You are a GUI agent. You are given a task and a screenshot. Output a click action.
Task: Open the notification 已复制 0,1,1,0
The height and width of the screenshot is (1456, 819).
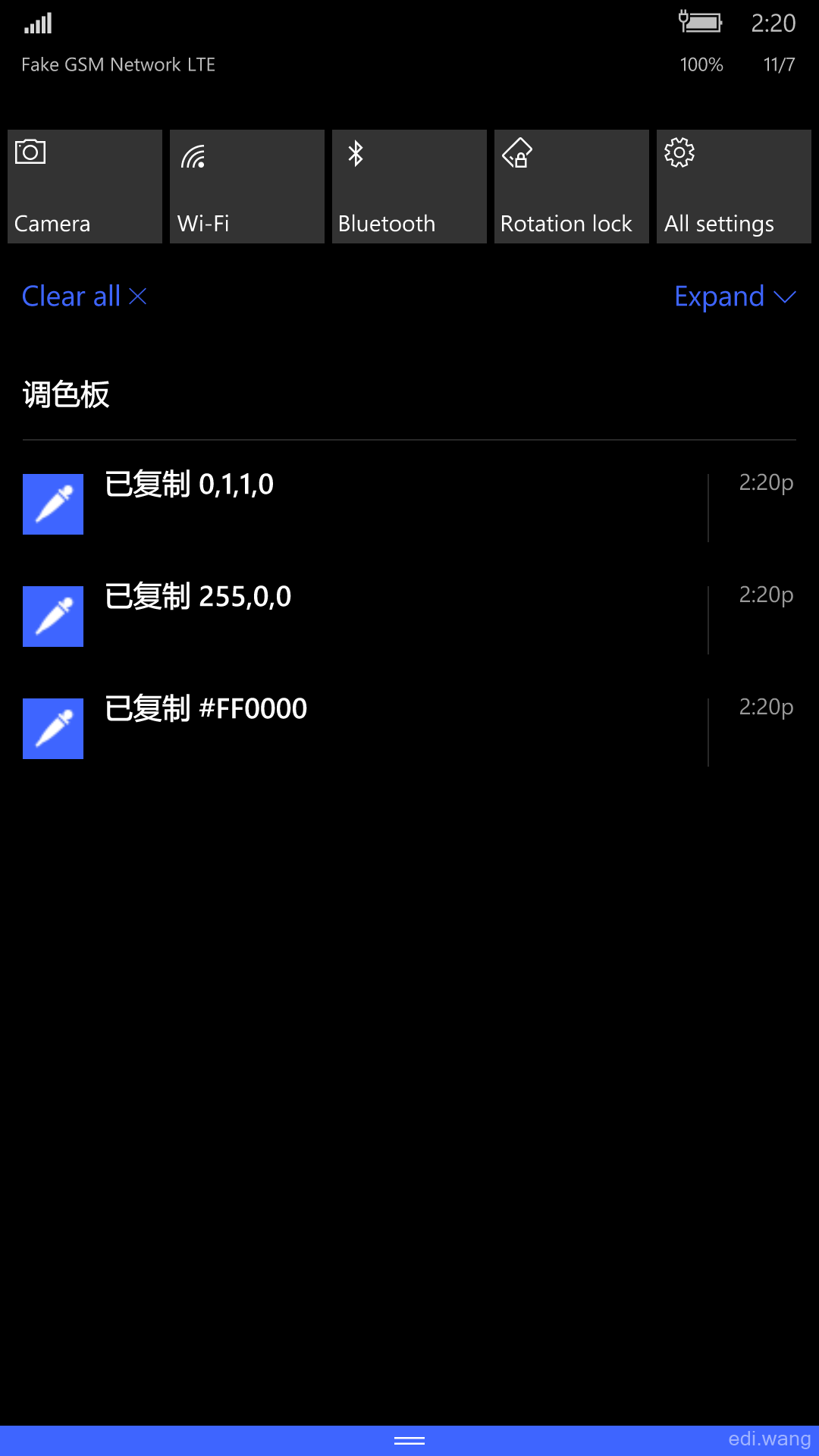click(x=409, y=504)
